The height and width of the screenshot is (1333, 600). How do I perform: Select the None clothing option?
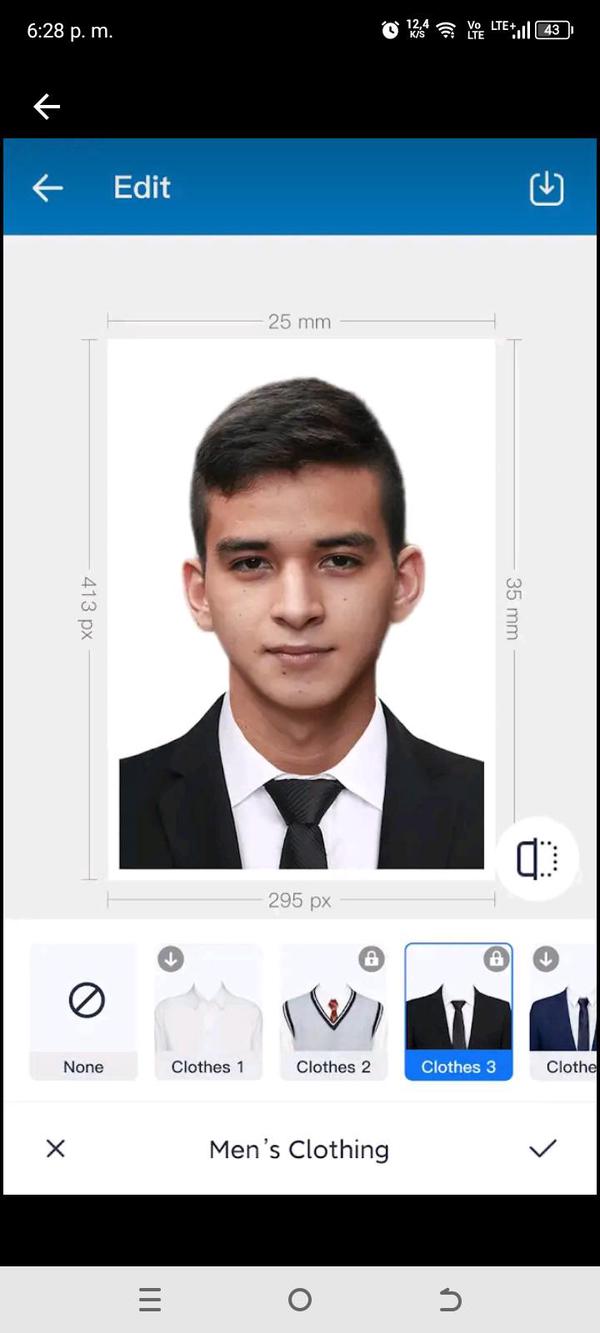coord(84,1011)
